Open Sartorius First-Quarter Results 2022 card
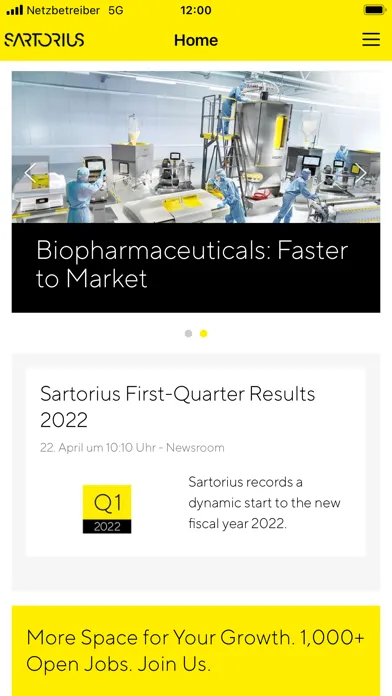Image resolution: width=392 pixels, height=696 pixels. click(196, 462)
